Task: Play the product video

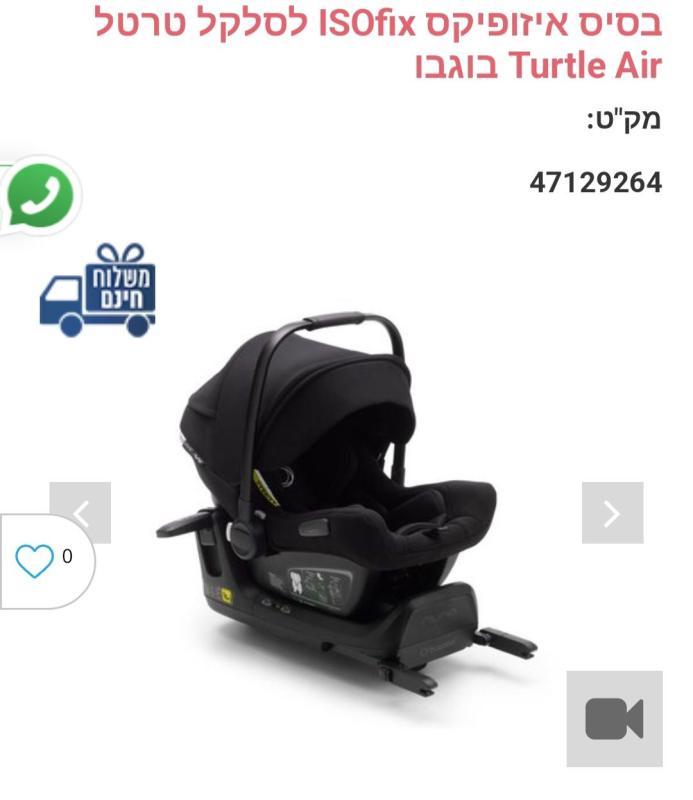Action: (614, 718)
